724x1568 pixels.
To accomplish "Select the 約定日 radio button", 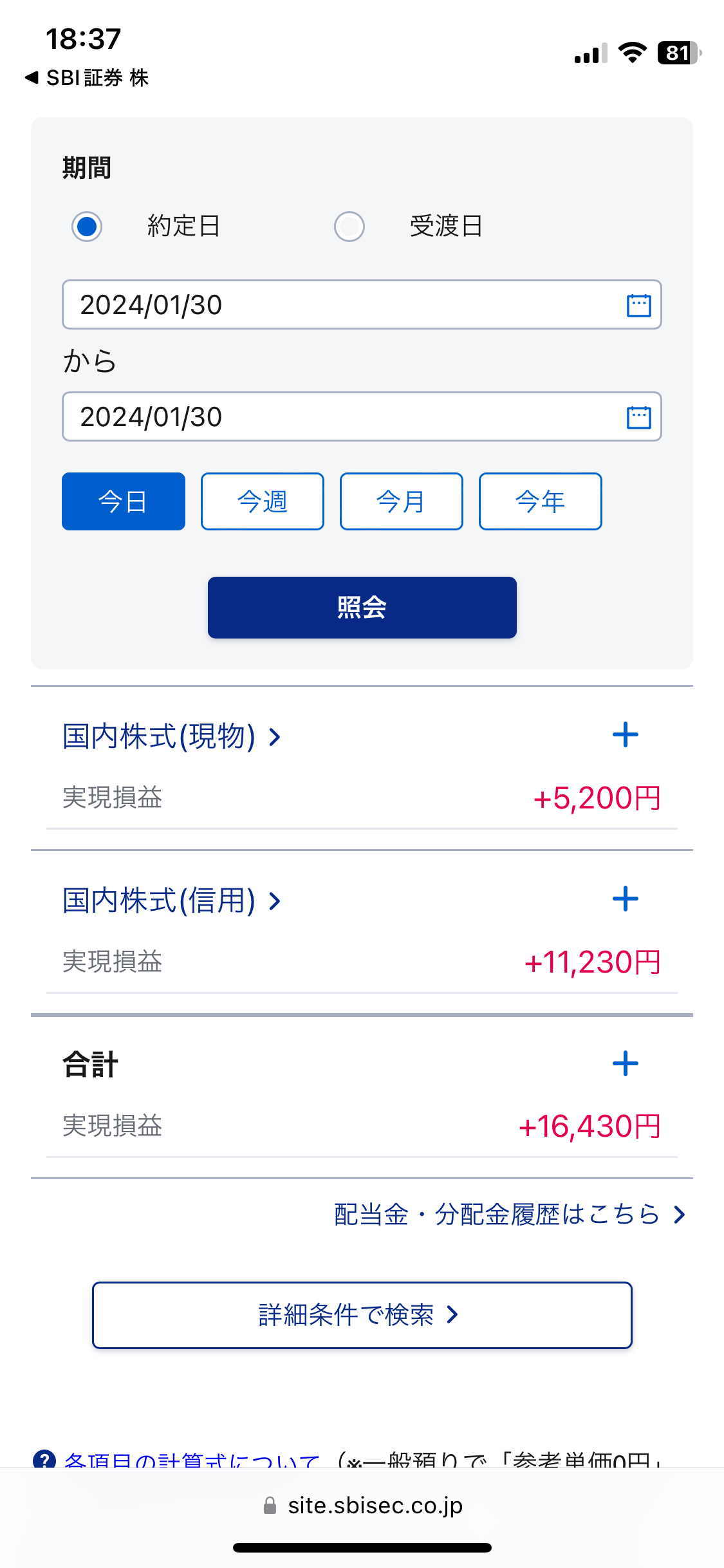I will (87, 227).
